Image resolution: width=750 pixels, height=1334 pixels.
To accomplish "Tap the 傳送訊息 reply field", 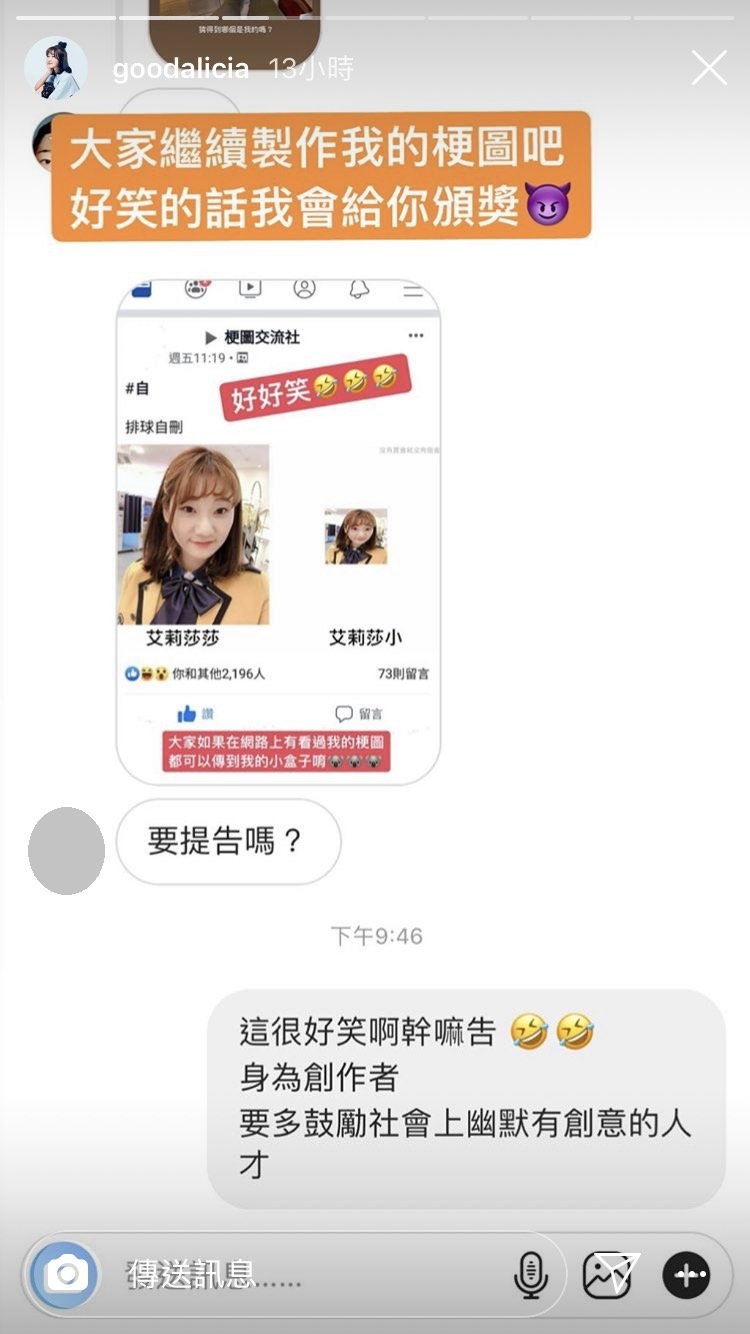I will (x=300, y=1275).
